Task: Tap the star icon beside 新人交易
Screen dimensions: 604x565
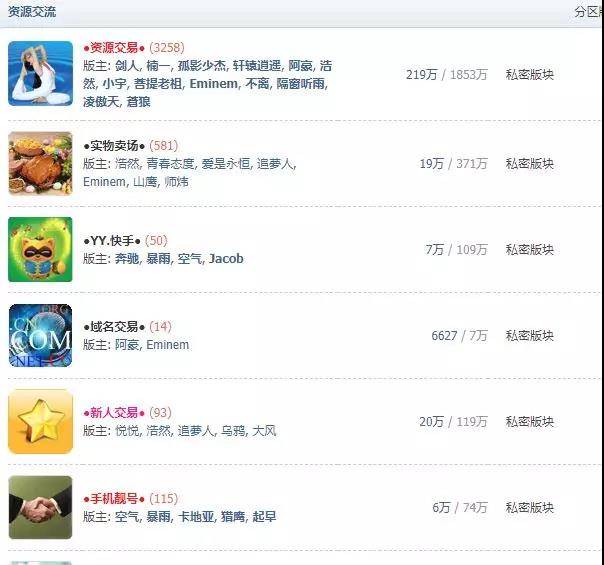Action: 40,422
